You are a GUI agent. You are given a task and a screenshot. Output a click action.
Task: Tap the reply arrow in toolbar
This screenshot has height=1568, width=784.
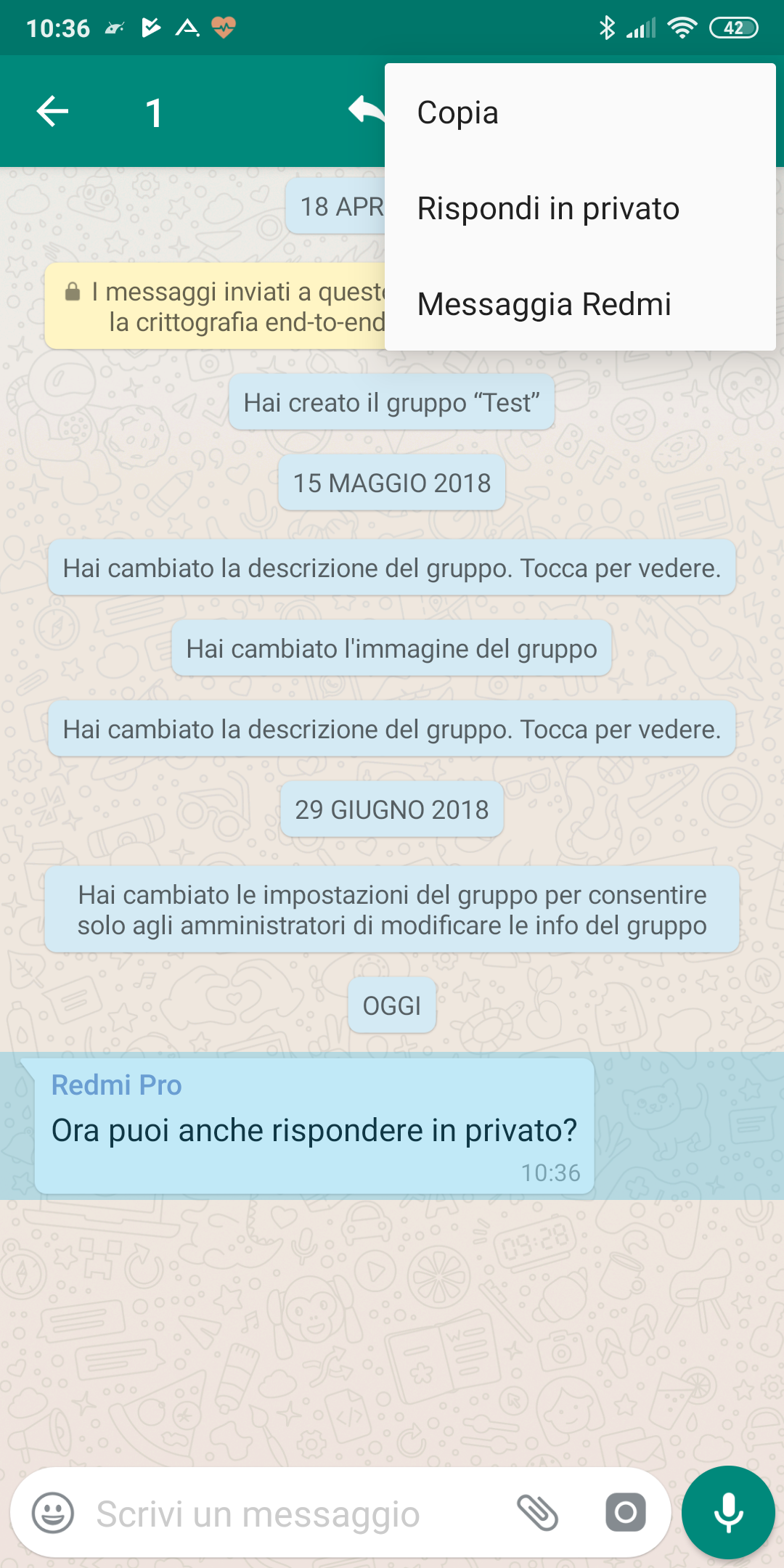point(365,110)
